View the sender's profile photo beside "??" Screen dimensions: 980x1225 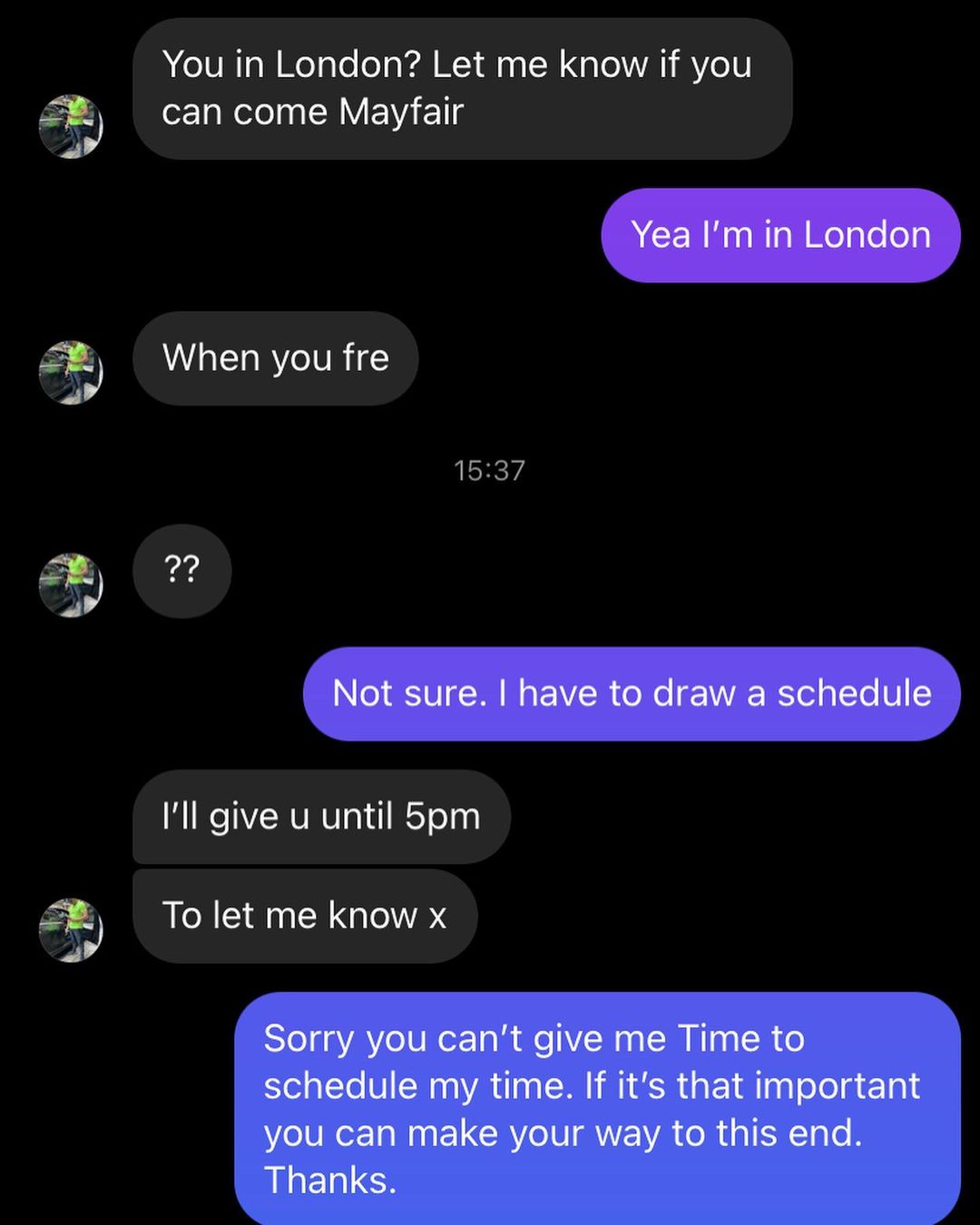(71, 585)
